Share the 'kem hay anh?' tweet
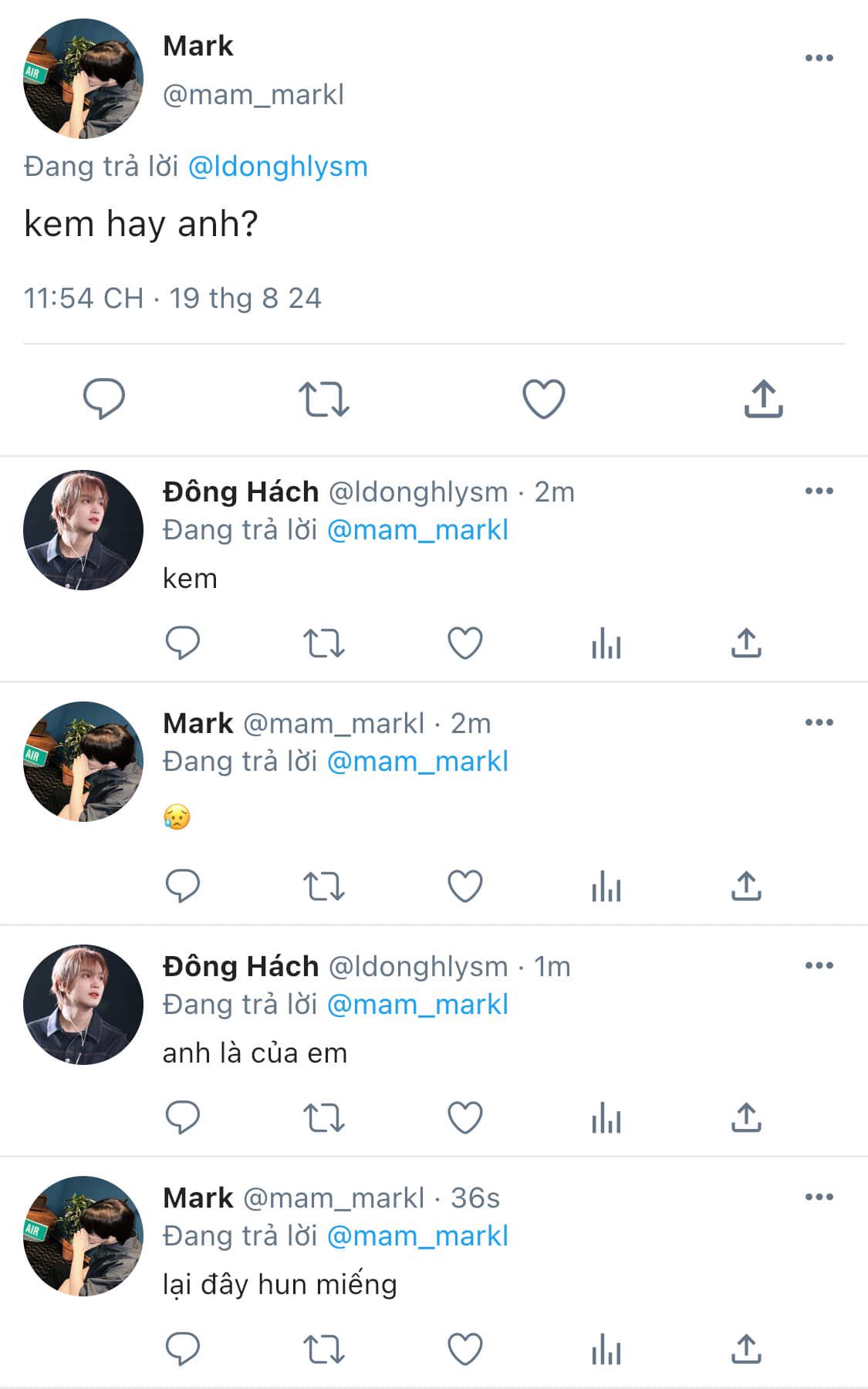Screen dimensions: 868x1389 click(764, 399)
